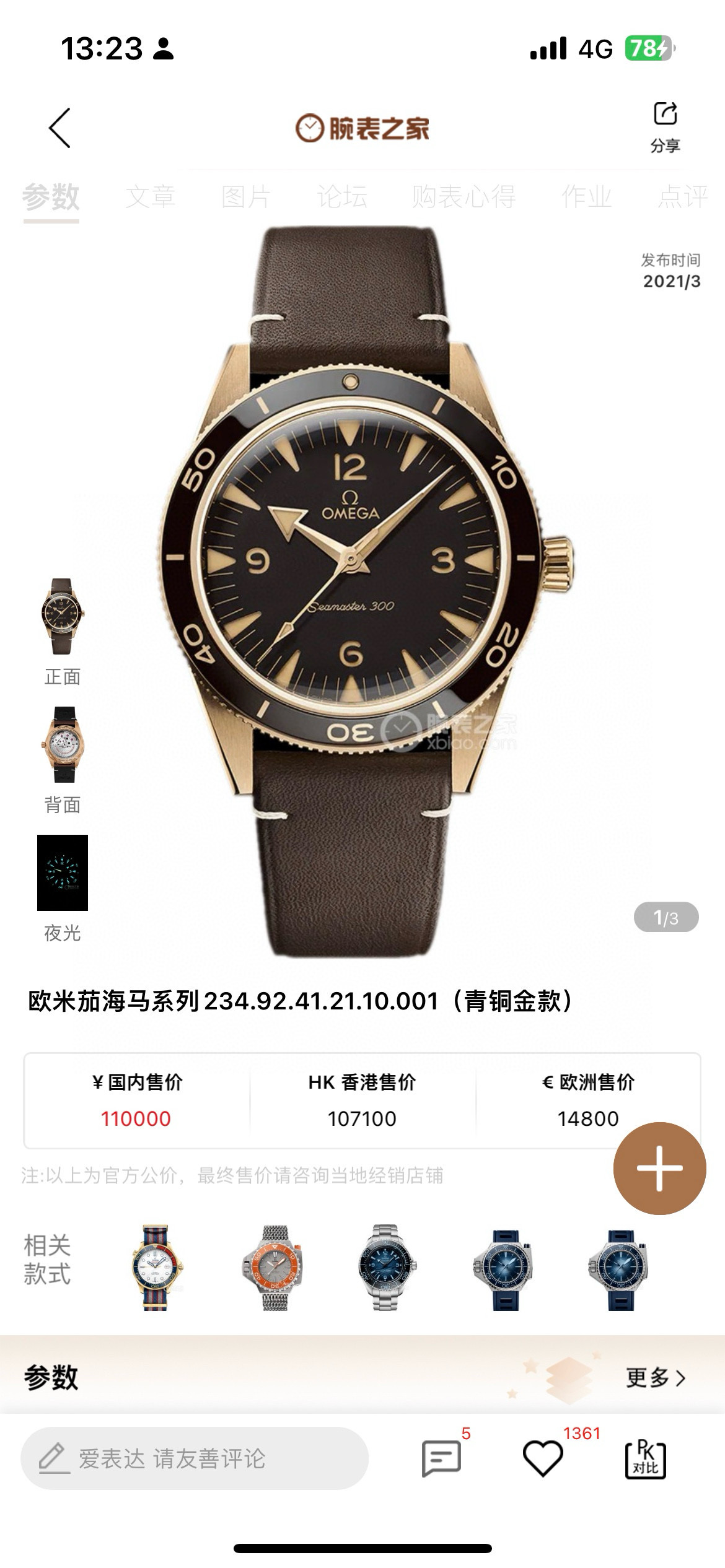
Task: Tap the brown plus floating button
Action: (659, 1168)
